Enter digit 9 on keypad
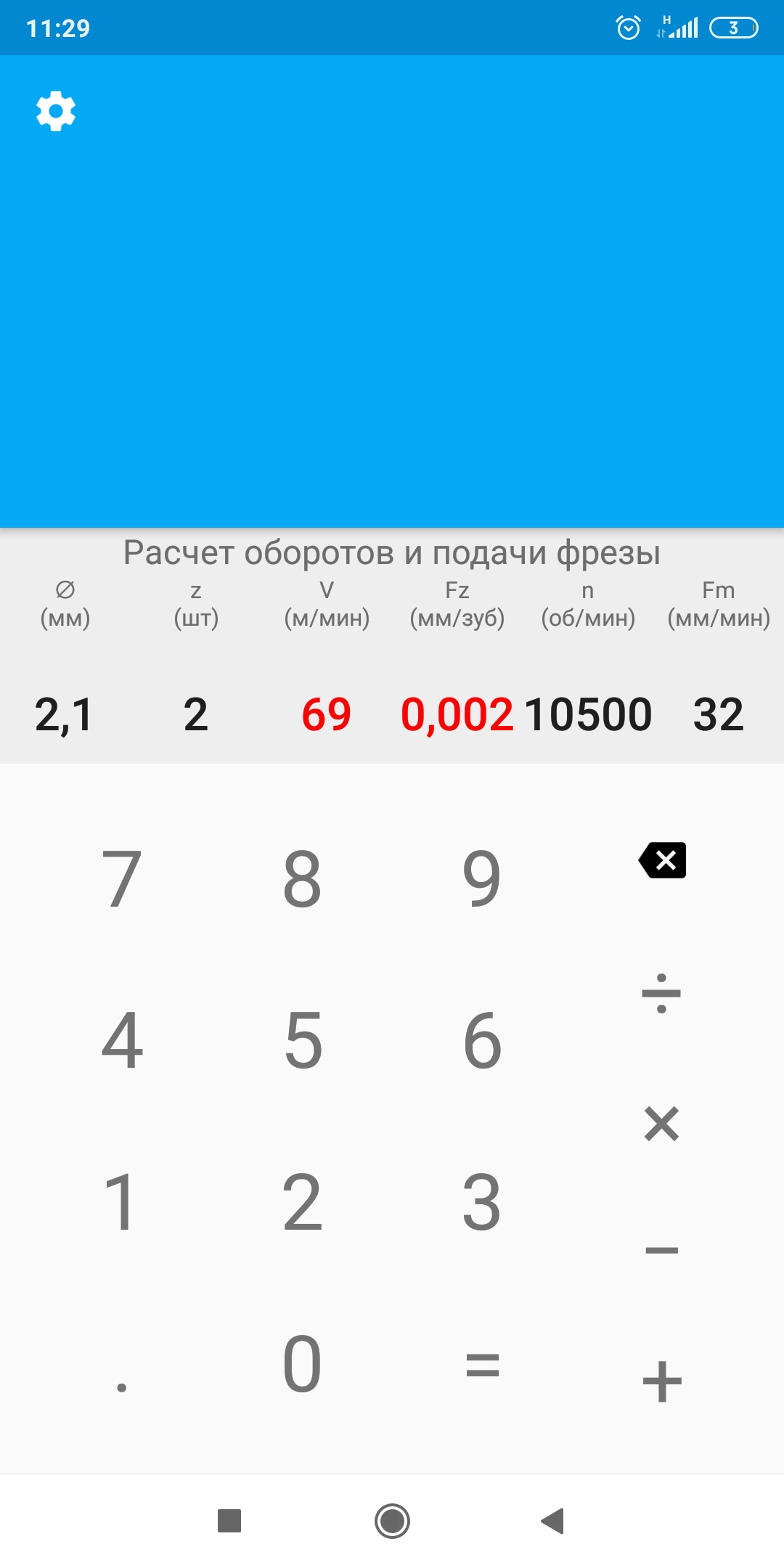The width and height of the screenshot is (784, 1568). tap(482, 879)
